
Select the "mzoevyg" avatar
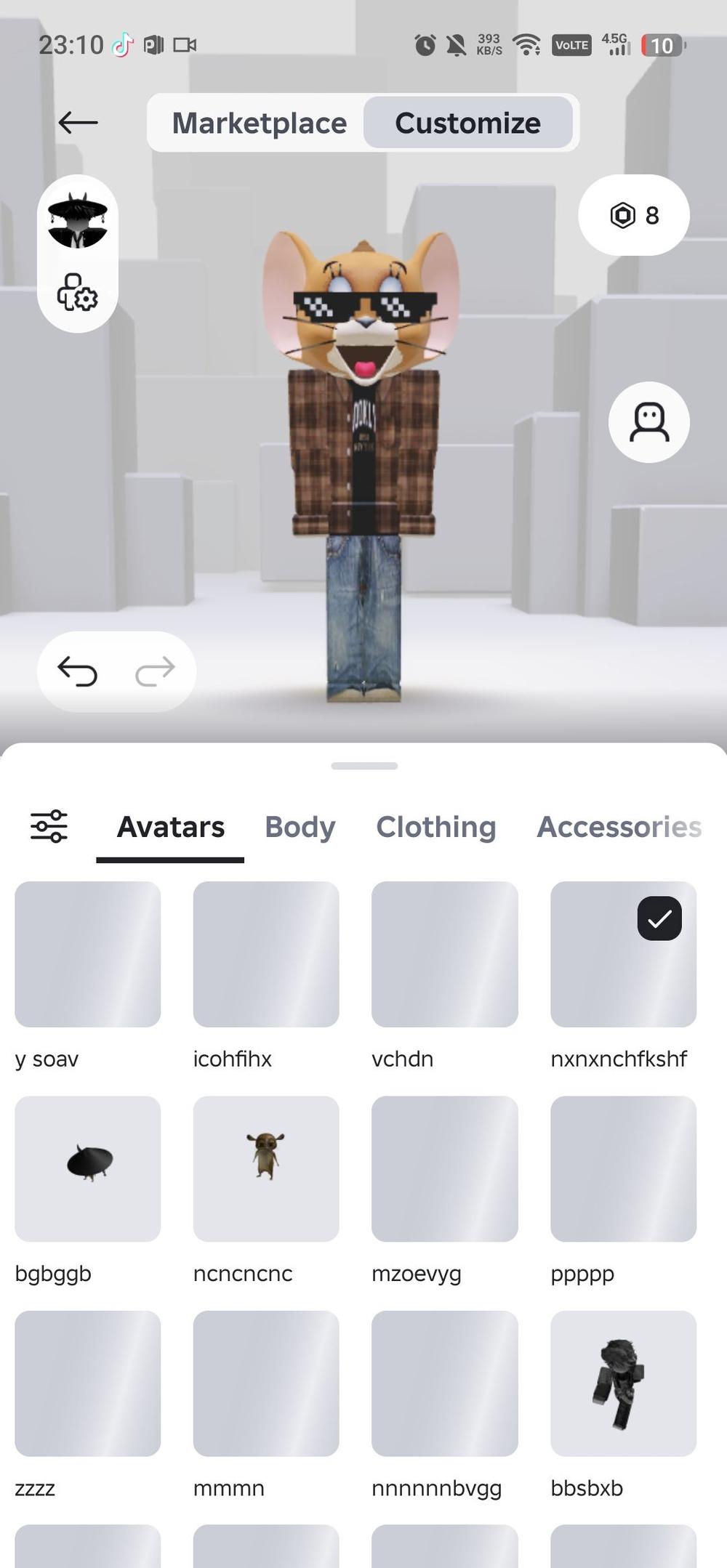444,1168
